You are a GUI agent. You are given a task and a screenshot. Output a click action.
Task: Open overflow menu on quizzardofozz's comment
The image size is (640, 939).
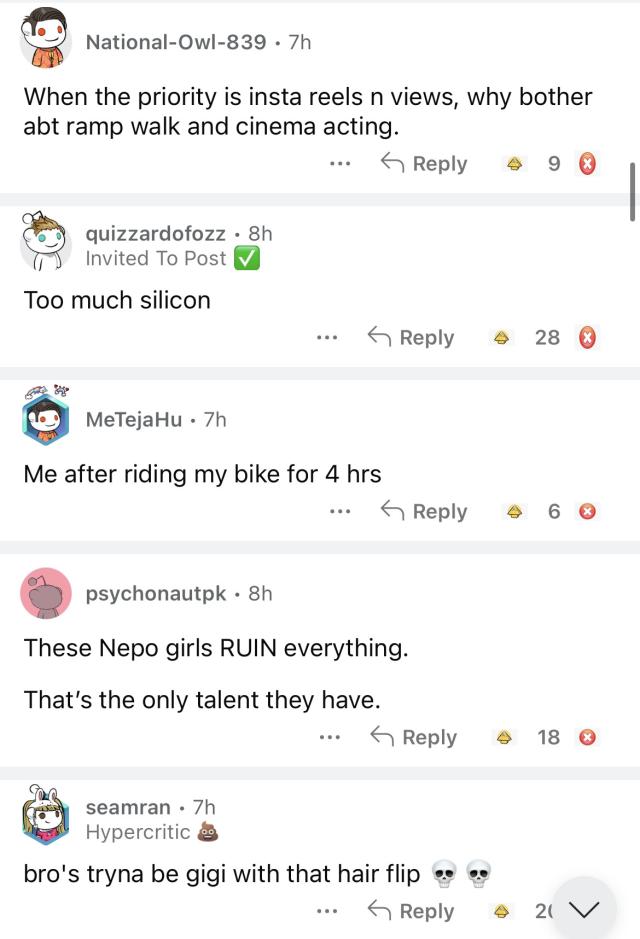(326, 338)
